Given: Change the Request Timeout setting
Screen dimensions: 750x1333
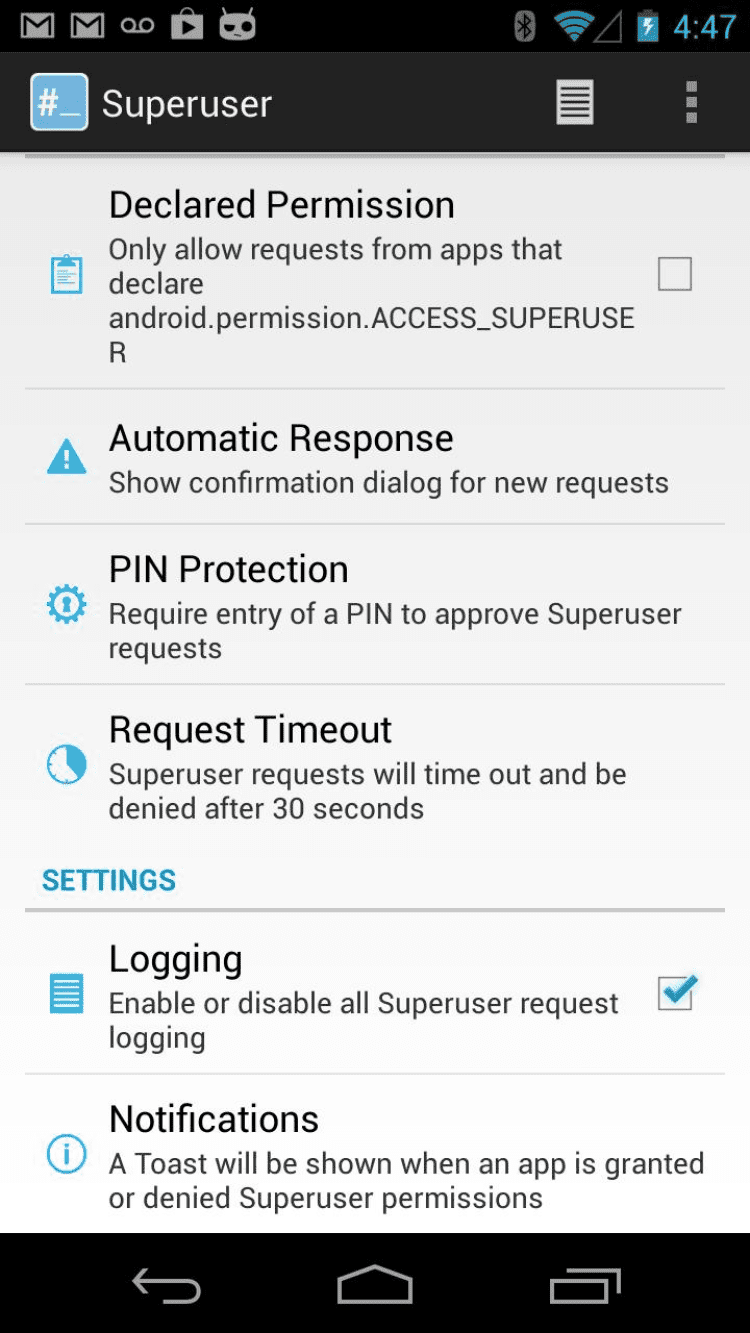Looking at the screenshot, I should pos(375,766).
